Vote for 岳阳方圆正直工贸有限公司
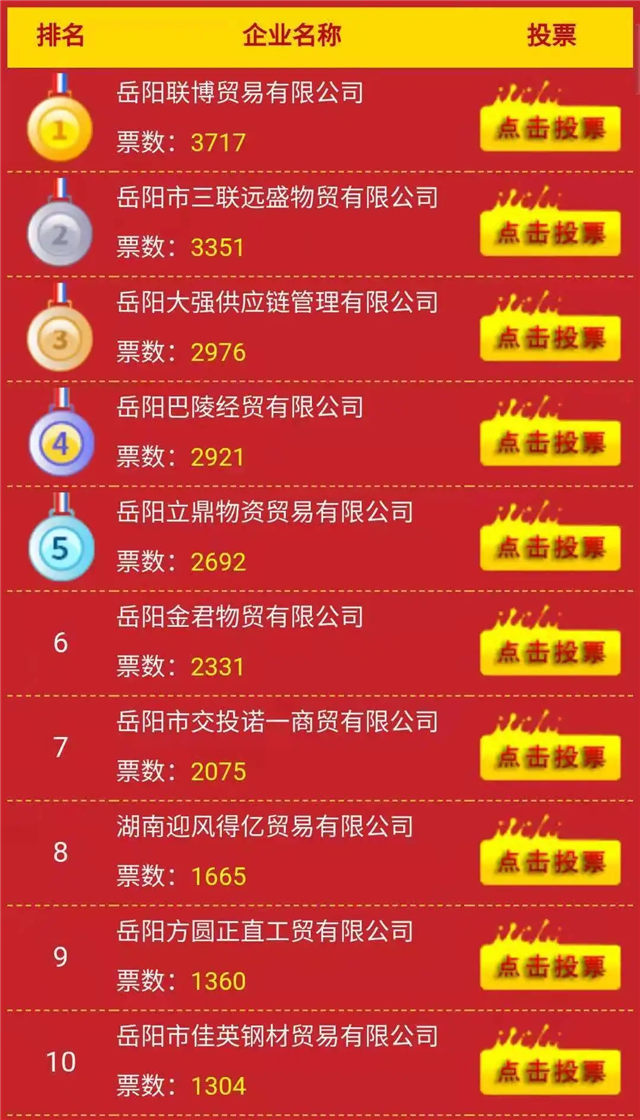The width and height of the screenshot is (640, 1120). (x=551, y=968)
